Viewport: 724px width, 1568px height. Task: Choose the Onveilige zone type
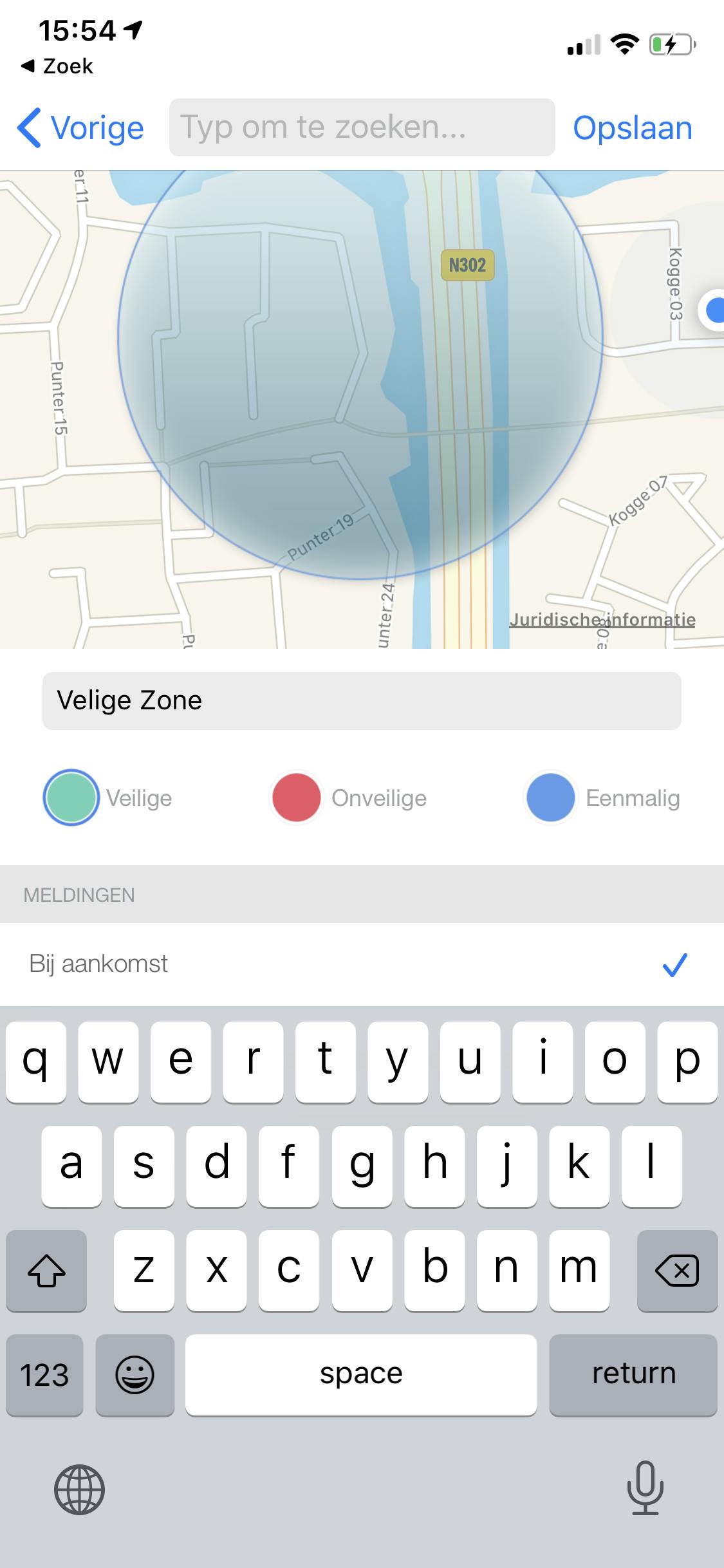(x=297, y=798)
